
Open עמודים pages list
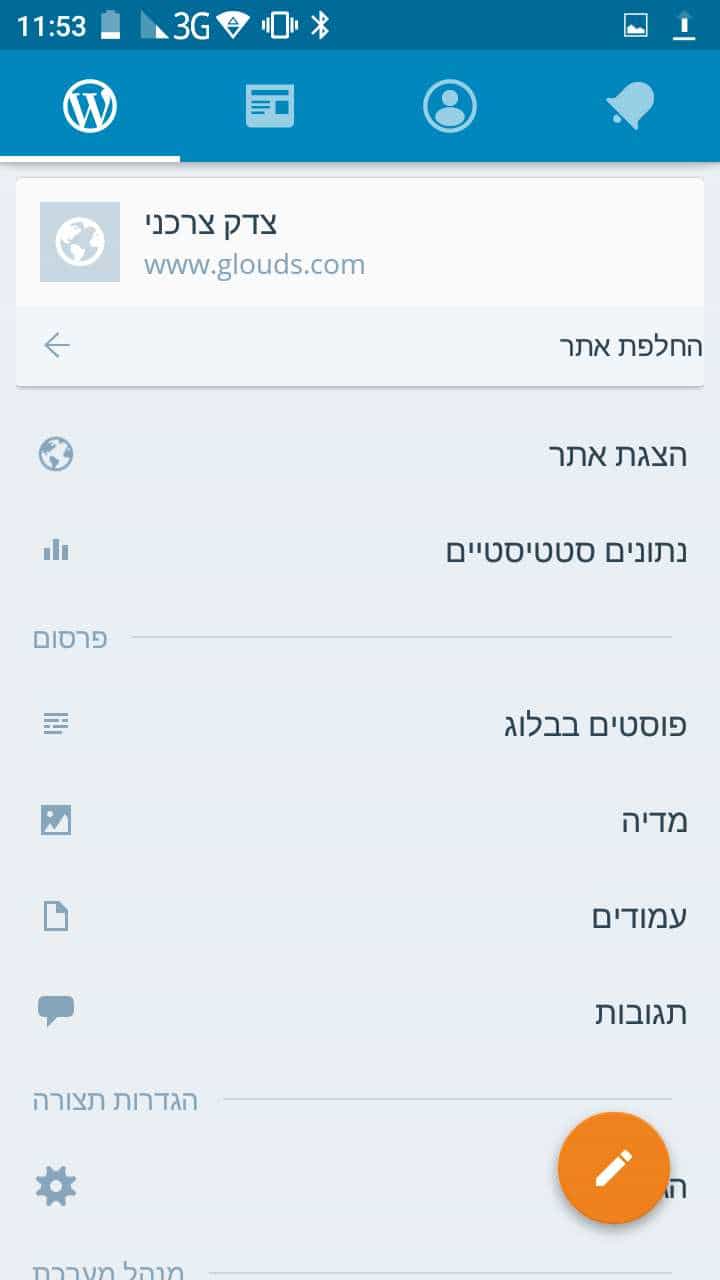click(x=360, y=916)
